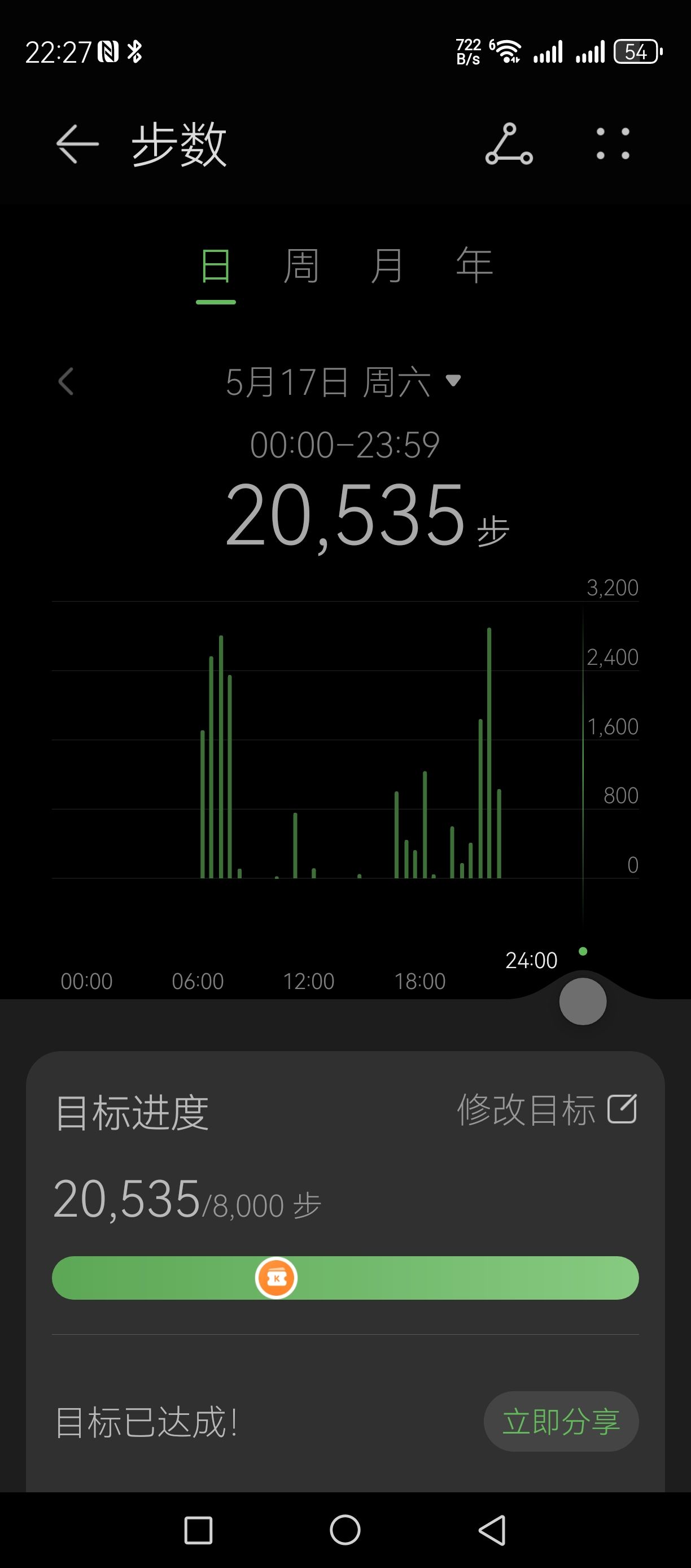Go to the previous day
This screenshot has width=691, height=1568.
click(x=65, y=382)
